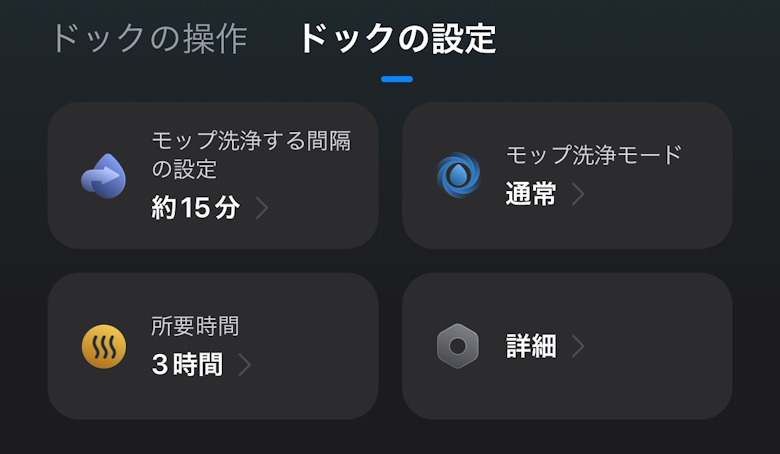The width and height of the screenshot is (780, 454).
Task: Open the 詳細 settings card
Action: pyautogui.click(x=567, y=346)
